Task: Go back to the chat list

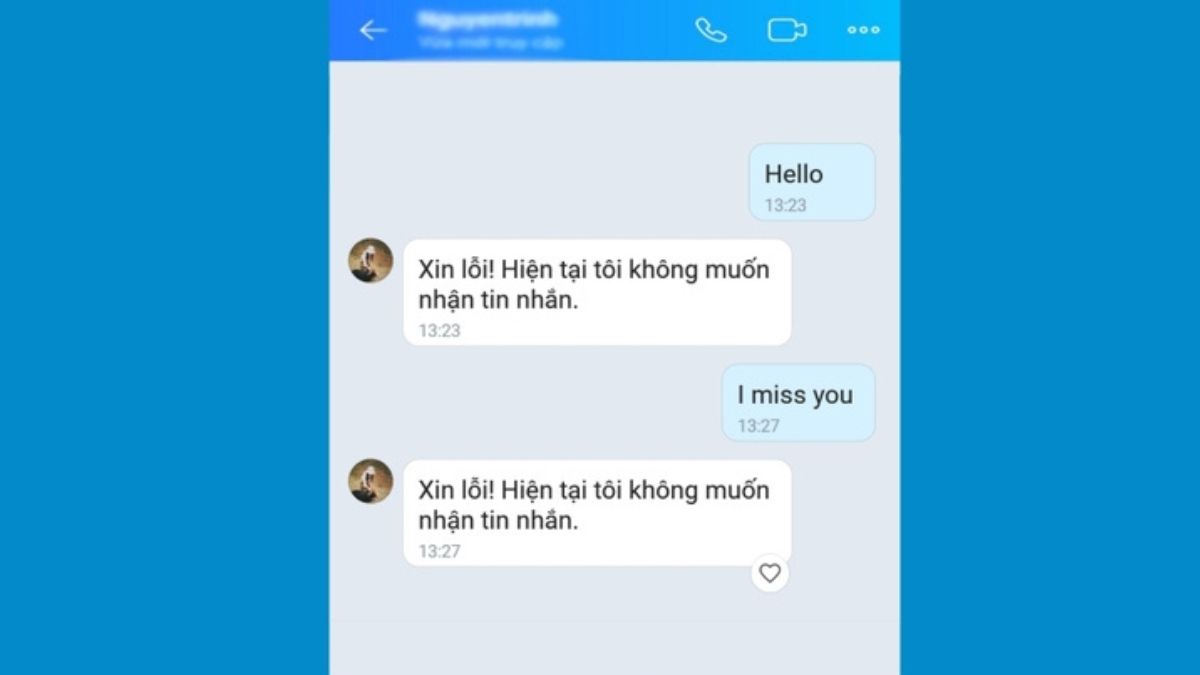Action: click(373, 30)
